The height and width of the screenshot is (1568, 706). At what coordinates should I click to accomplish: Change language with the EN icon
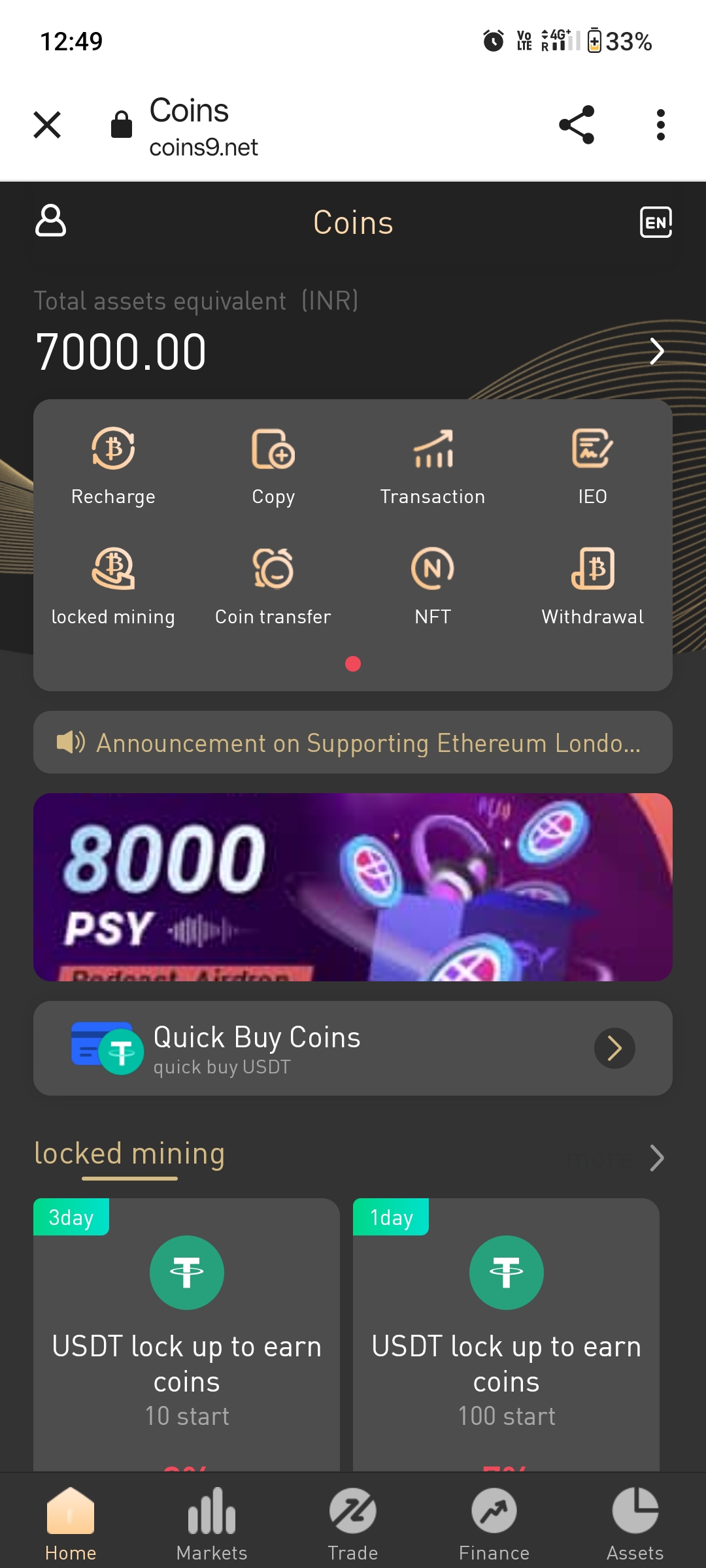(x=656, y=222)
